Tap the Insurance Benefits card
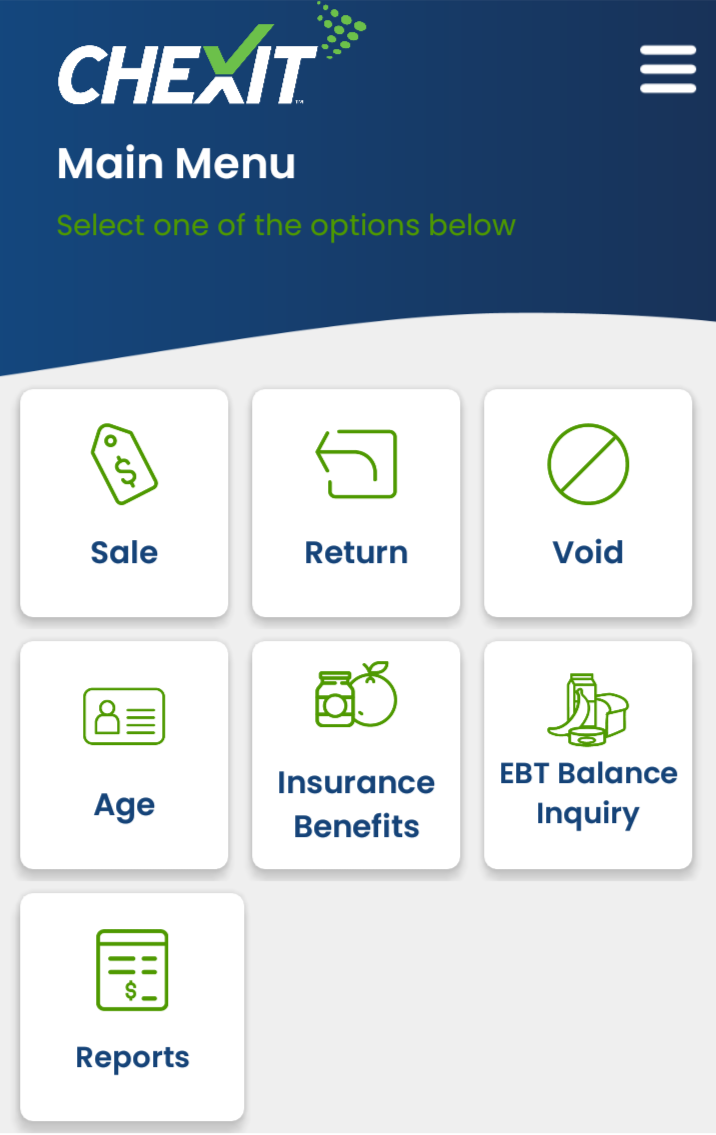 (x=356, y=755)
